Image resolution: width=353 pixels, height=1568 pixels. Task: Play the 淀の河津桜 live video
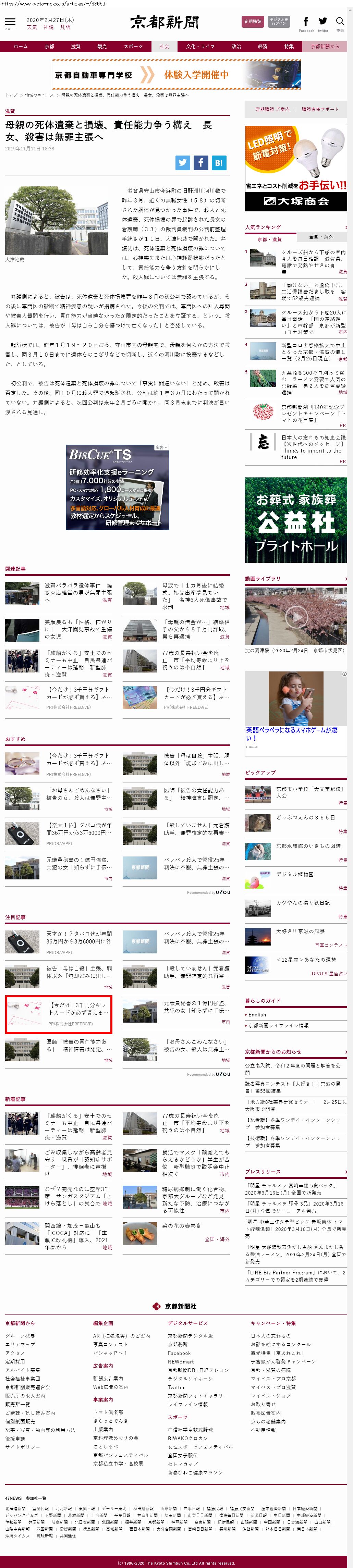pos(296,617)
